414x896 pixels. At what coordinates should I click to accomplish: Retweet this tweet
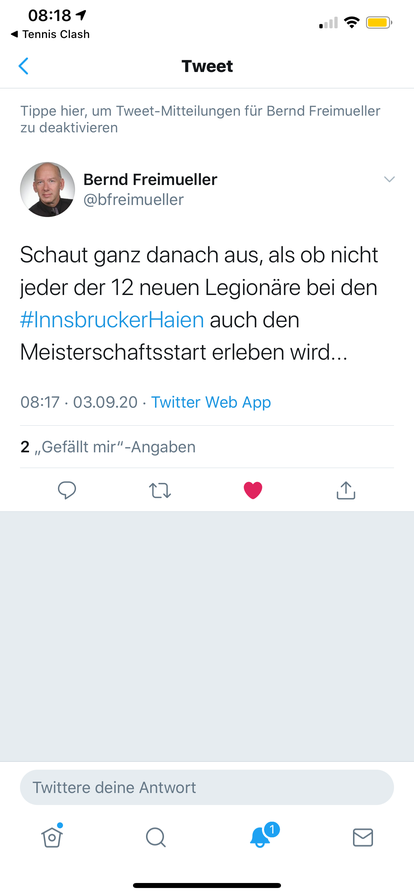[x=160, y=490]
